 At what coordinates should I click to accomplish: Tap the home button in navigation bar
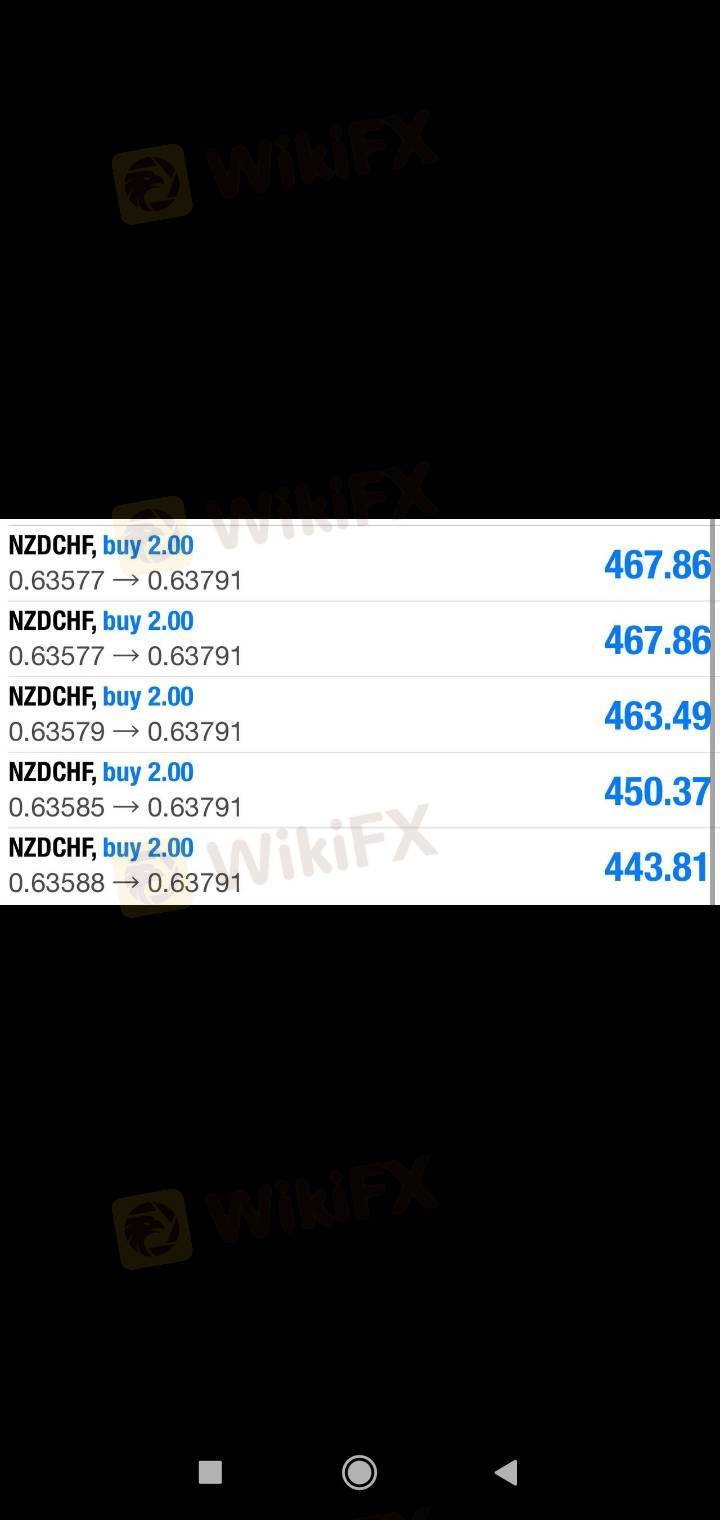pos(359,1472)
